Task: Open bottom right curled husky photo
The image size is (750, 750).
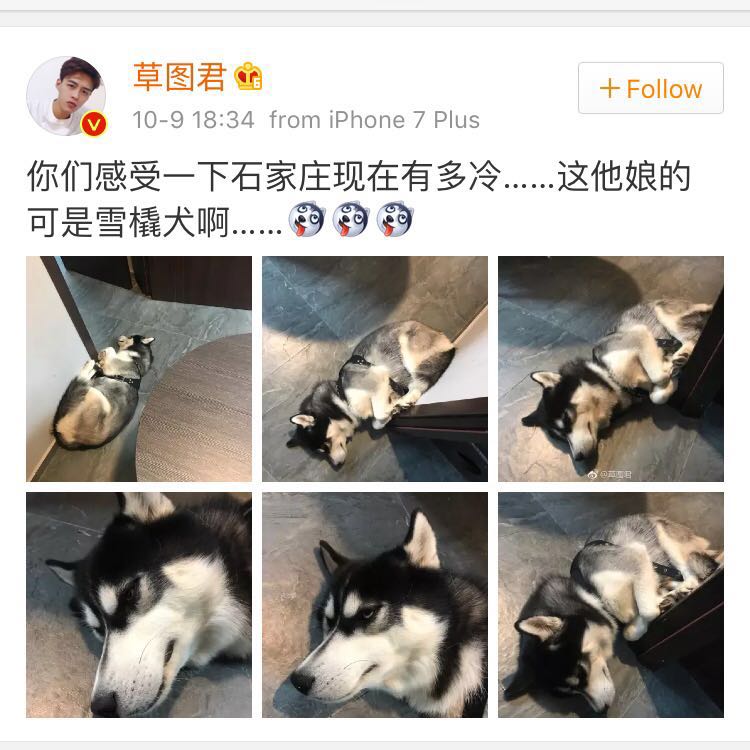Action: click(x=610, y=604)
